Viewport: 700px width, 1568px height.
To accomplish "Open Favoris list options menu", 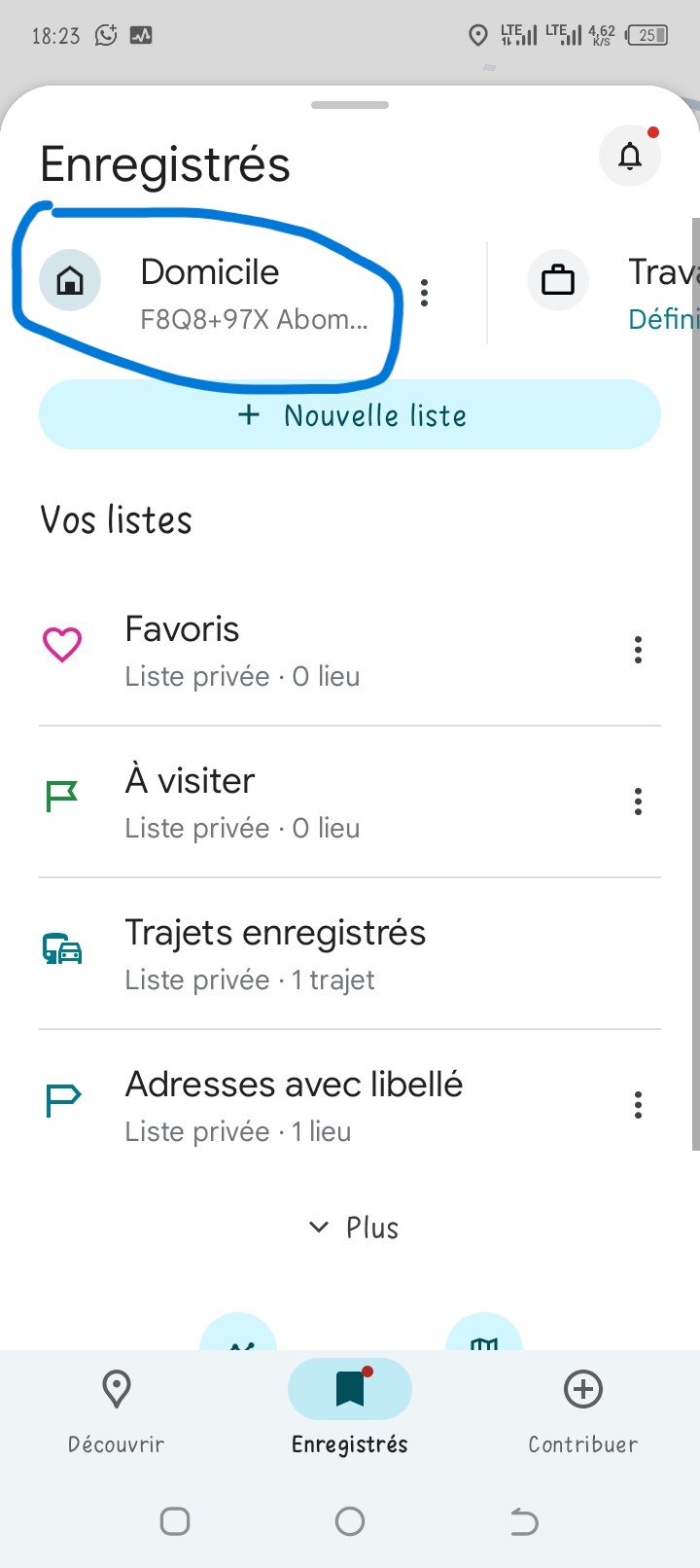I will pos(638,649).
